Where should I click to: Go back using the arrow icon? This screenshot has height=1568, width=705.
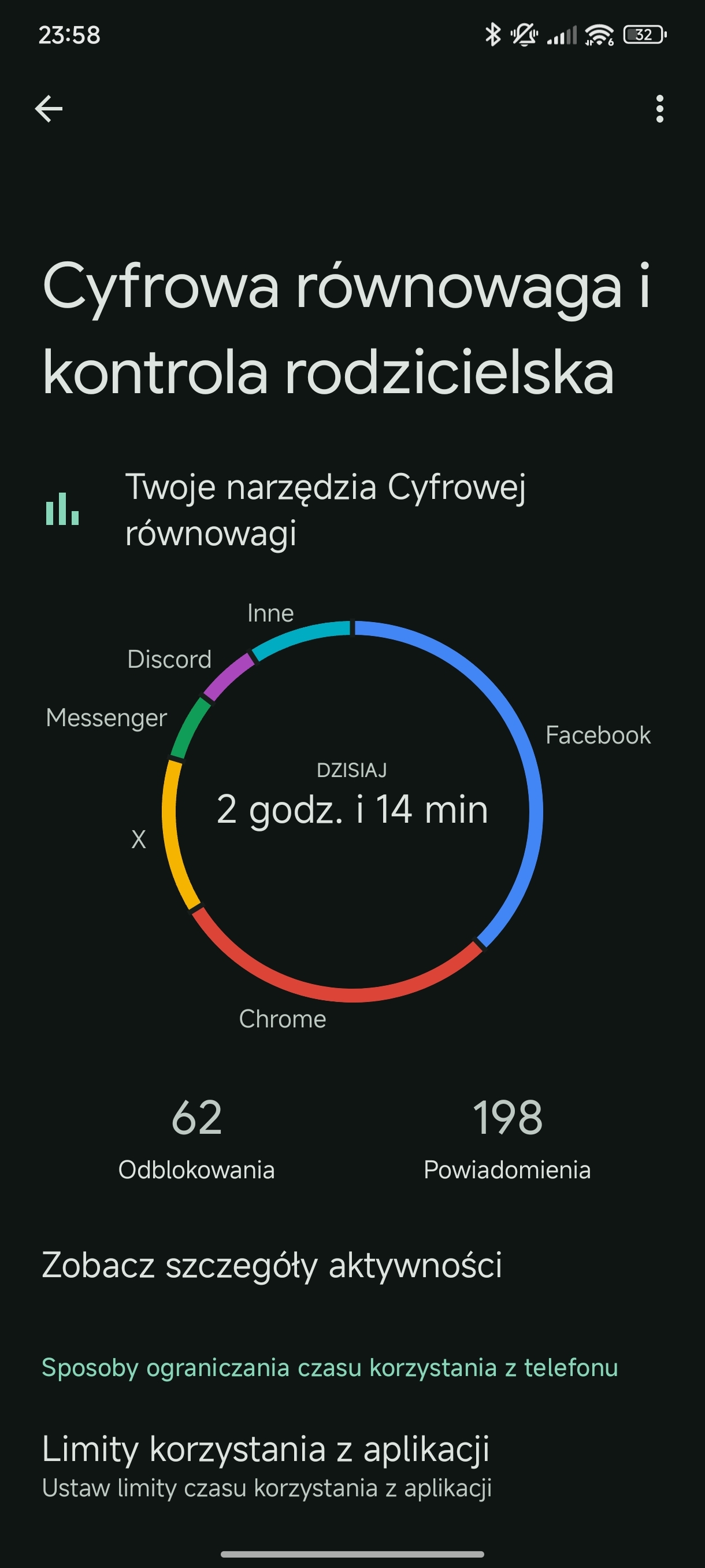pyautogui.click(x=49, y=109)
